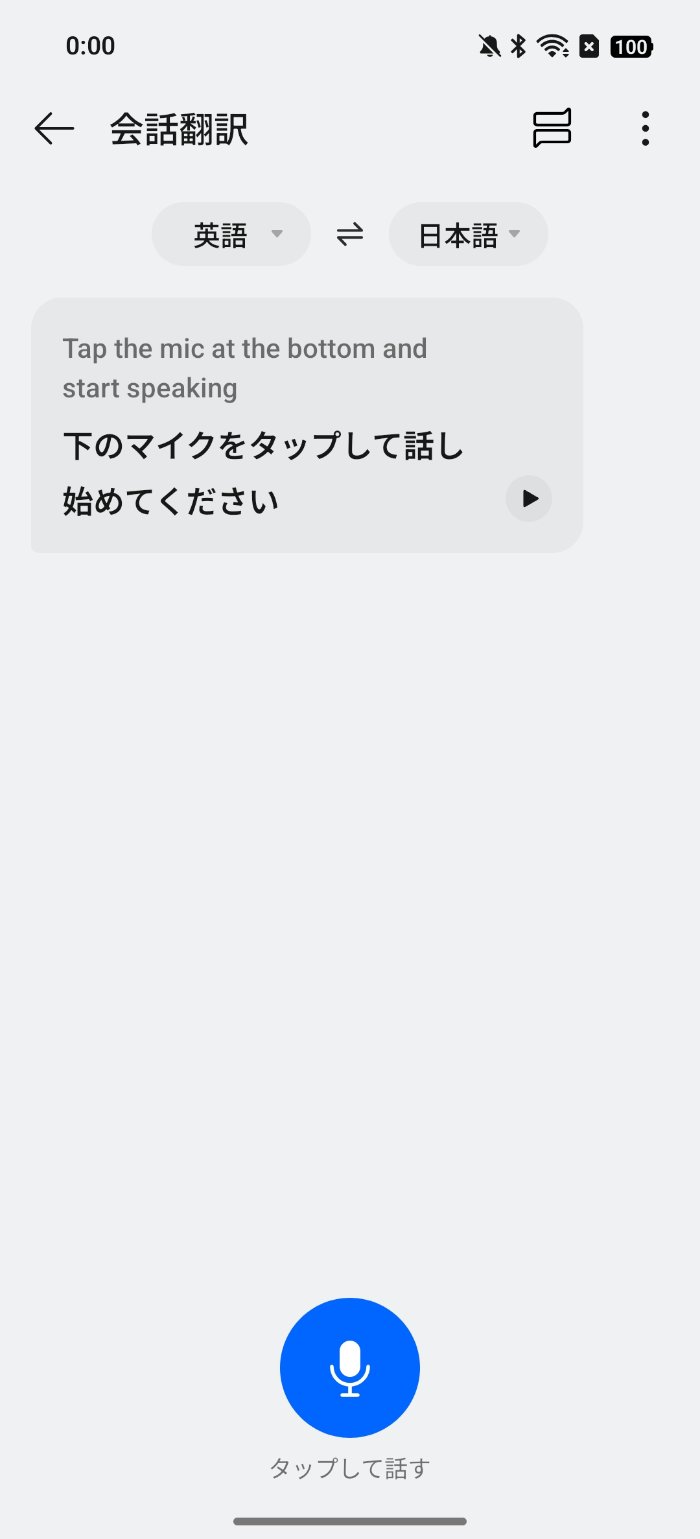Open the three-dot overflow menu

(x=645, y=129)
